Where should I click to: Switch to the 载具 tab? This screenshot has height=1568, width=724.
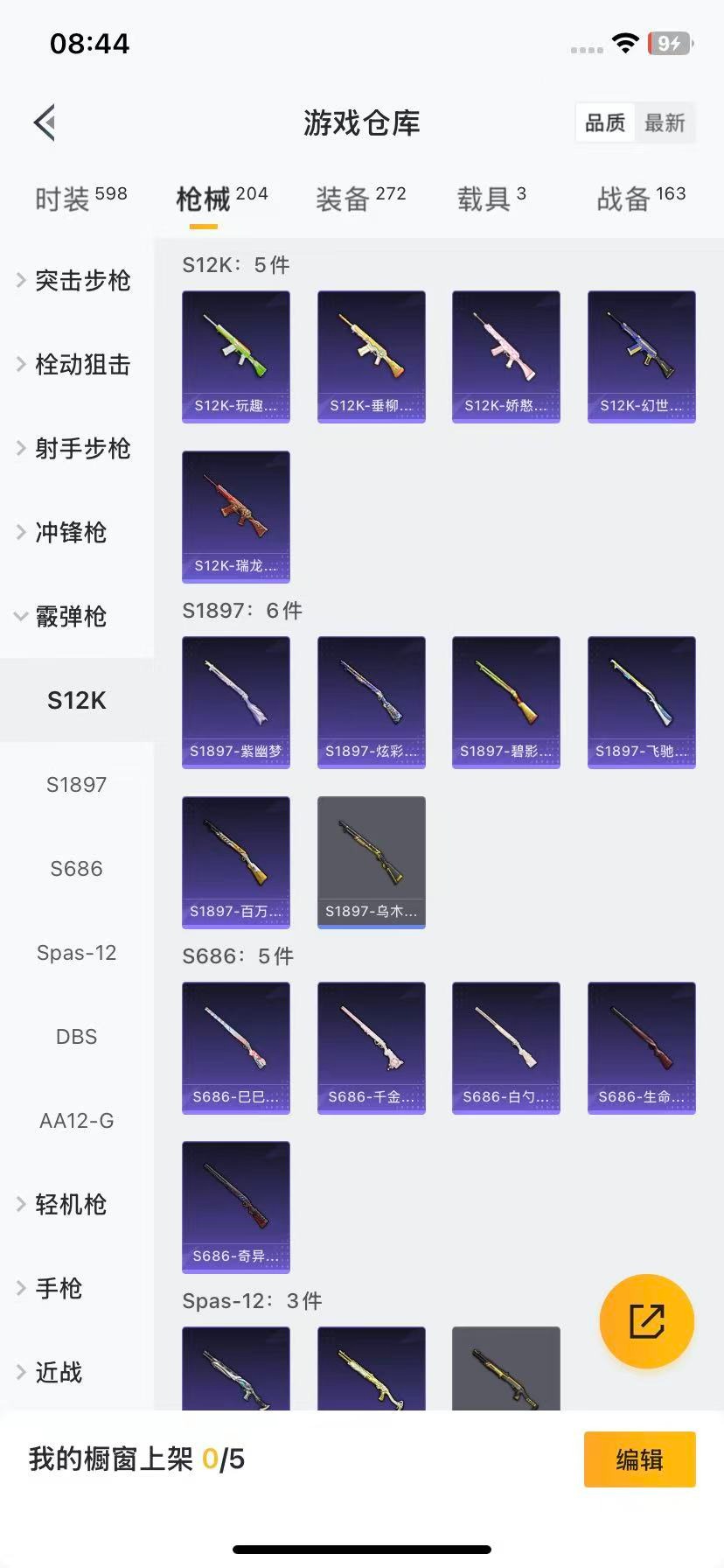491,198
